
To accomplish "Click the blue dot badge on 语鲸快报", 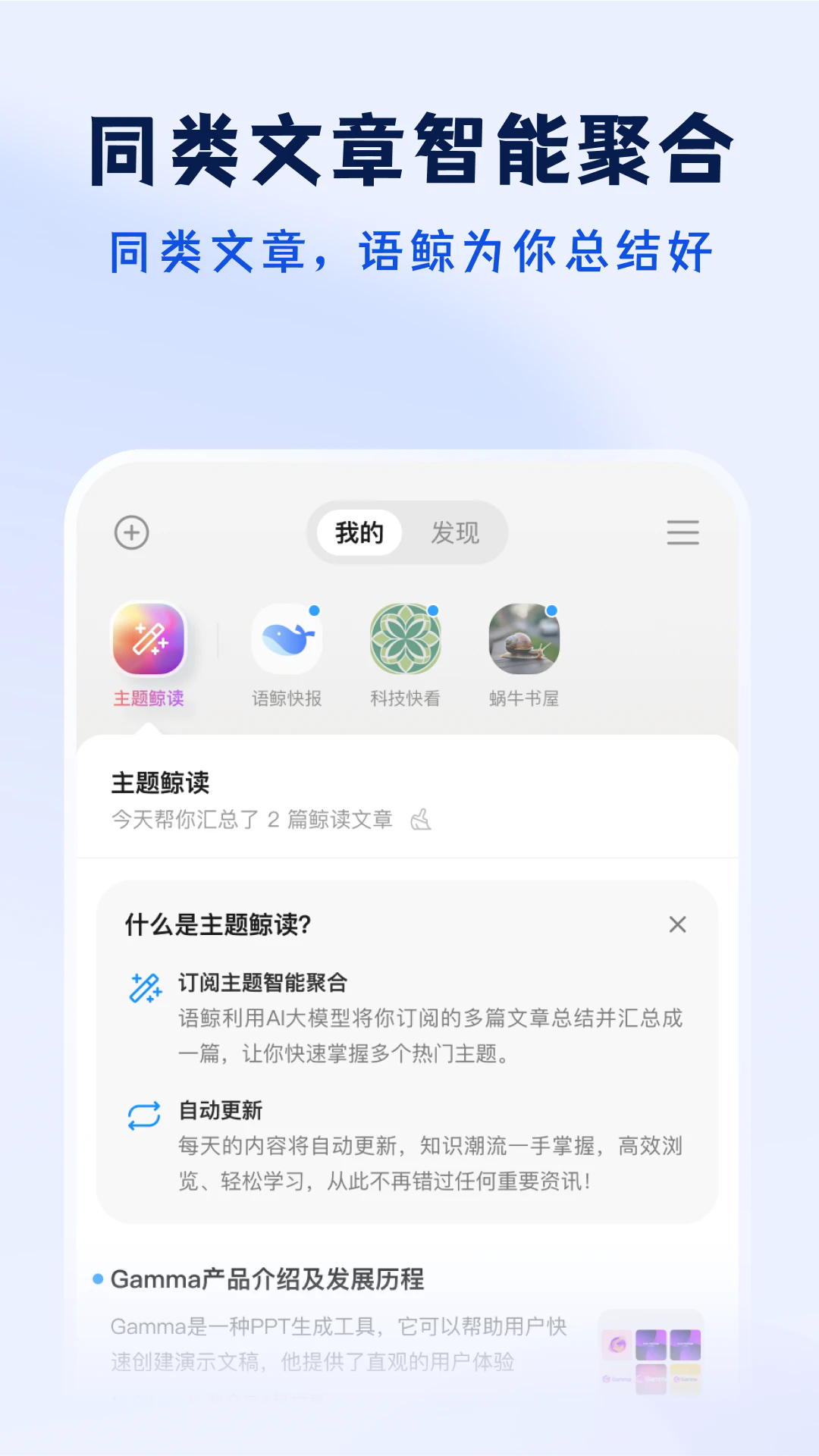I will pyautogui.click(x=315, y=611).
